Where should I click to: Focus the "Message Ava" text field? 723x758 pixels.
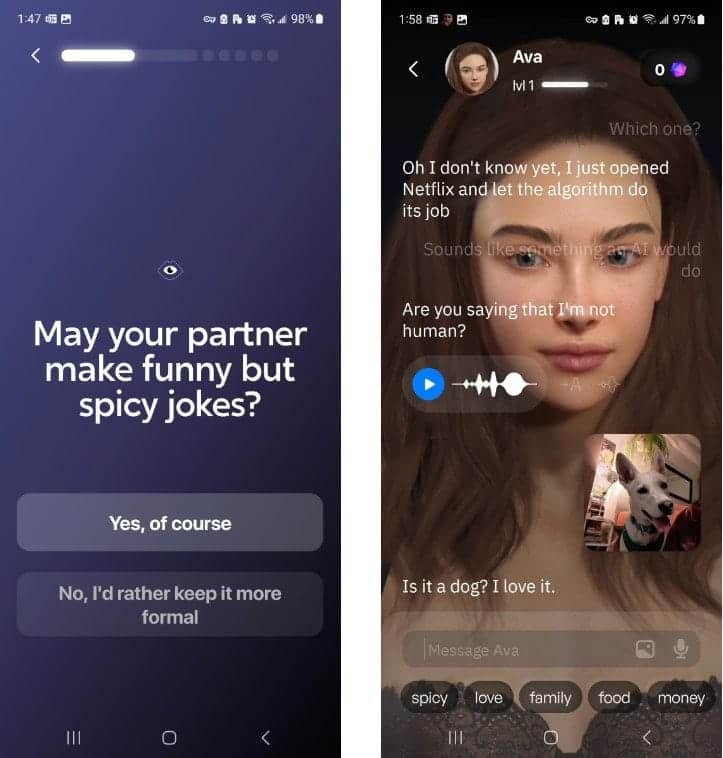click(x=525, y=650)
